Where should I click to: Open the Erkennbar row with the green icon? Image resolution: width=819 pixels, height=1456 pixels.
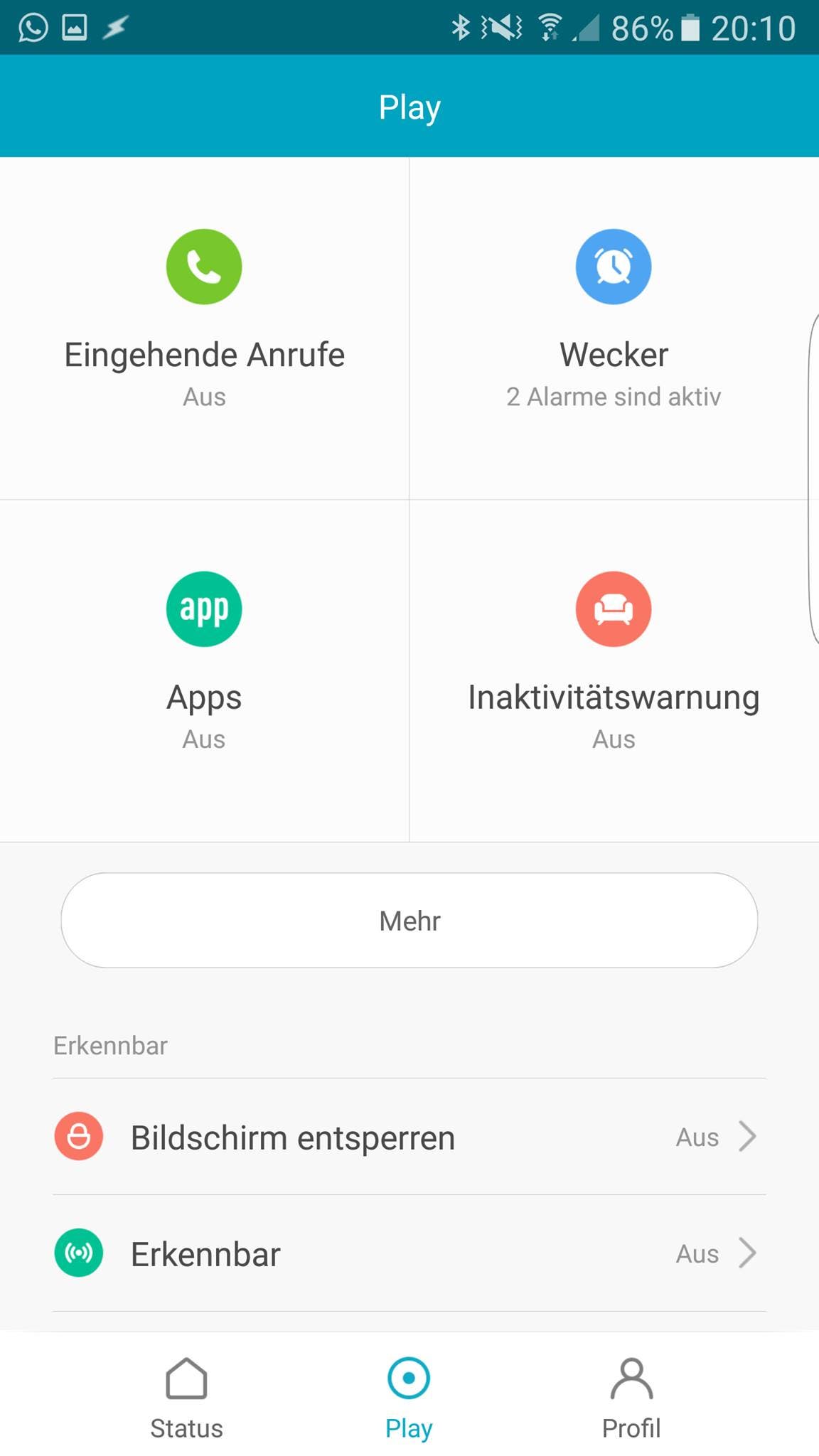[x=409, y=1253]
